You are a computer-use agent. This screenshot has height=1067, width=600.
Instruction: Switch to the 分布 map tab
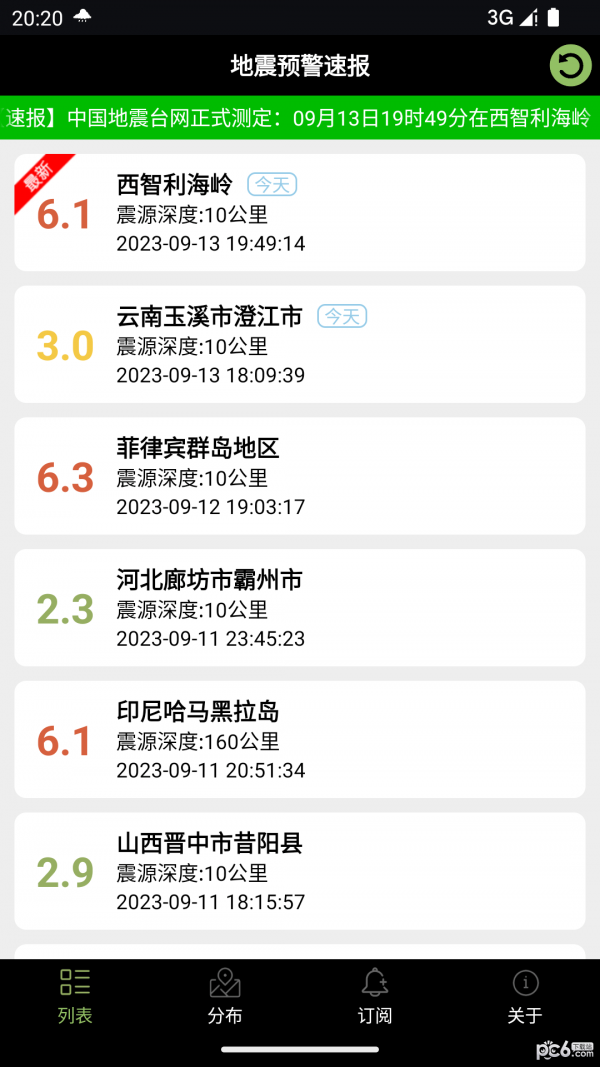click(x=225, y=996)
